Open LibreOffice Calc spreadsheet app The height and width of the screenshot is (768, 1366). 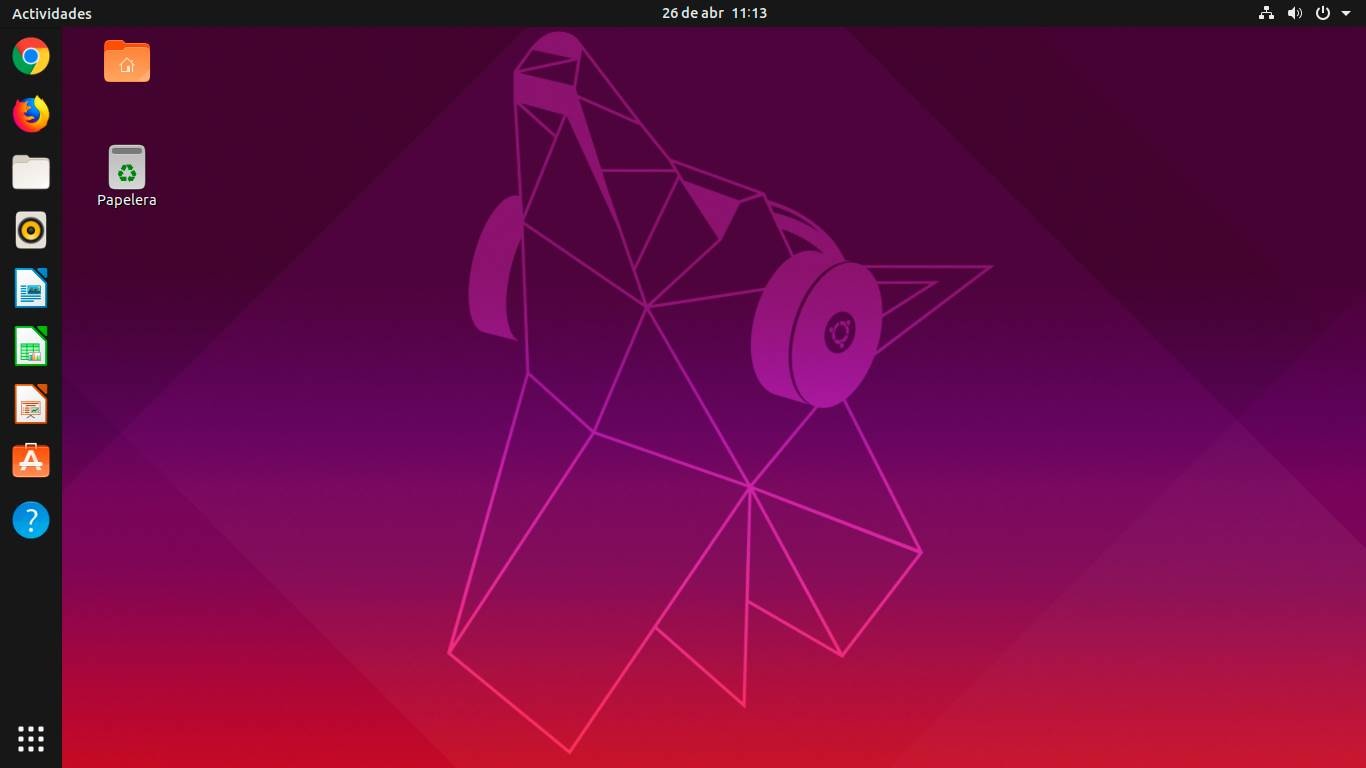pos(31,346)
